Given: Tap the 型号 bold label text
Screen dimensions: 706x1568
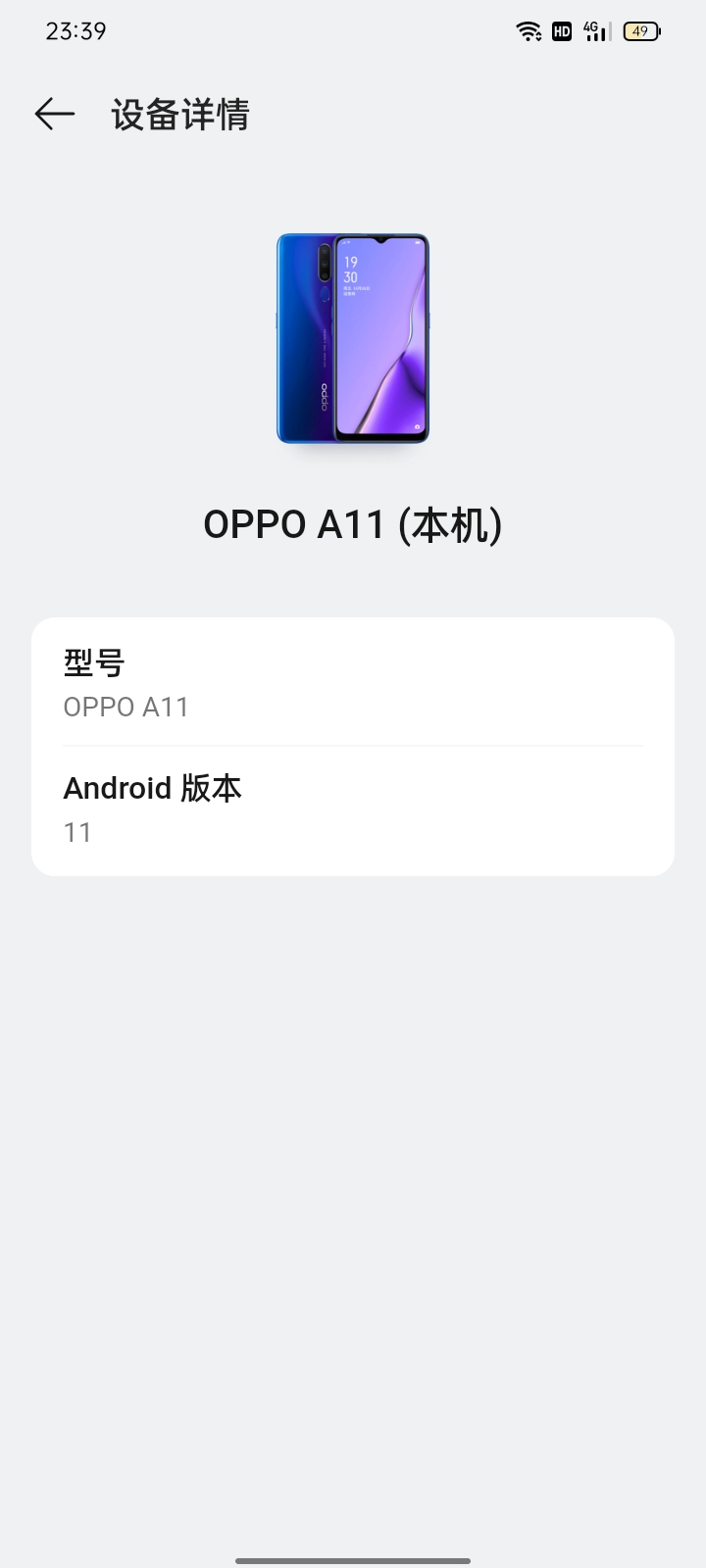Looking at the screenshot, I should (93, 662).
